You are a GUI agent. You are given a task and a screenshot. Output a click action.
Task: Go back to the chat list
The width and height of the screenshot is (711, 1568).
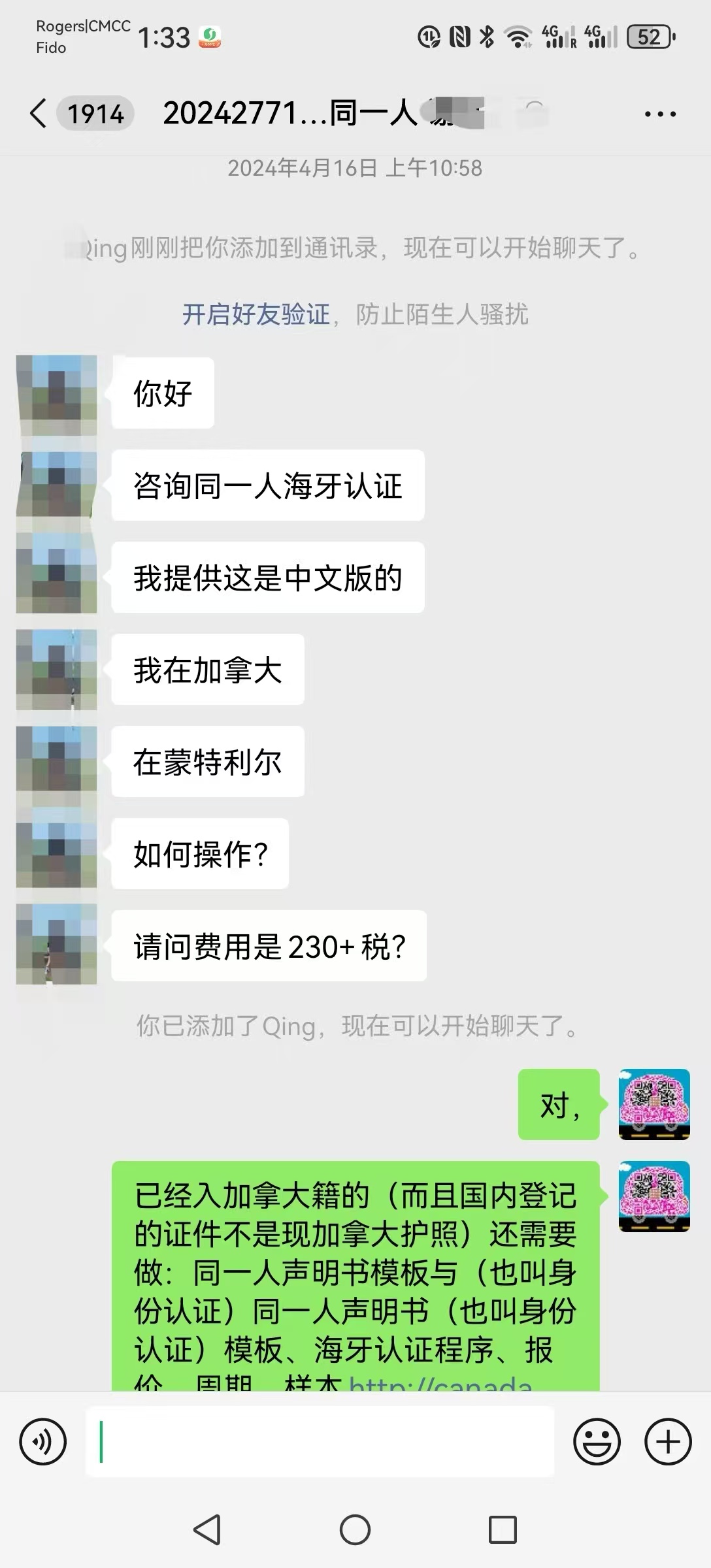point(39,114)
